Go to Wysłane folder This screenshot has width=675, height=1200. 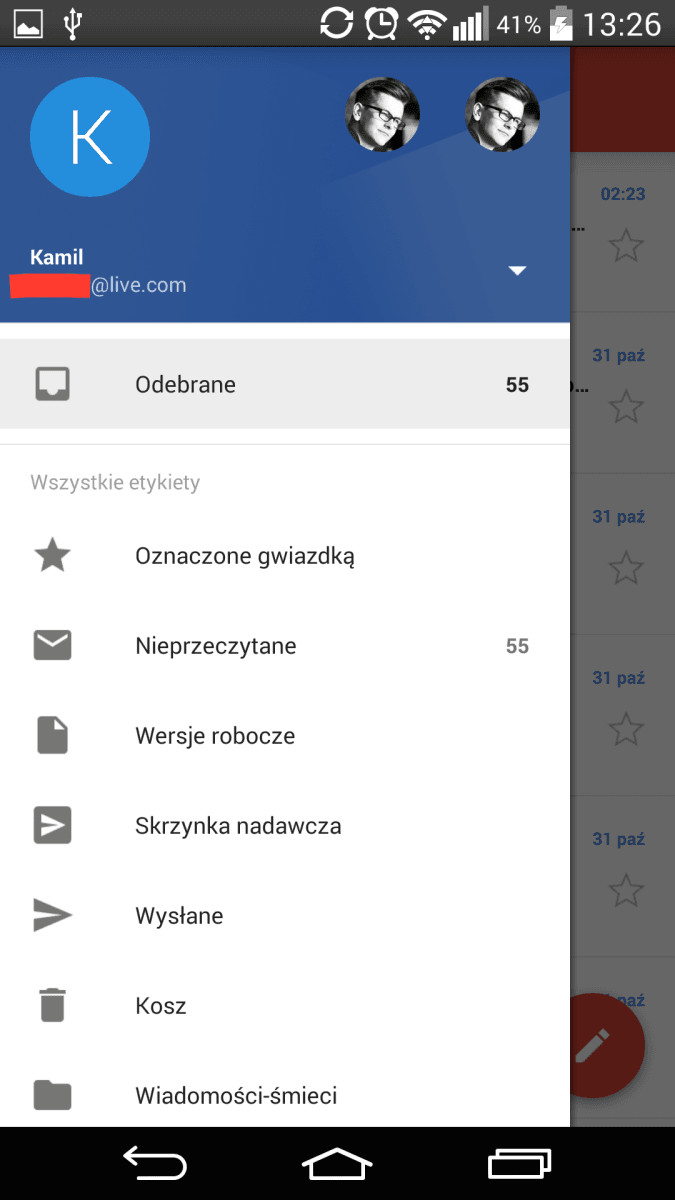(285, 916)
